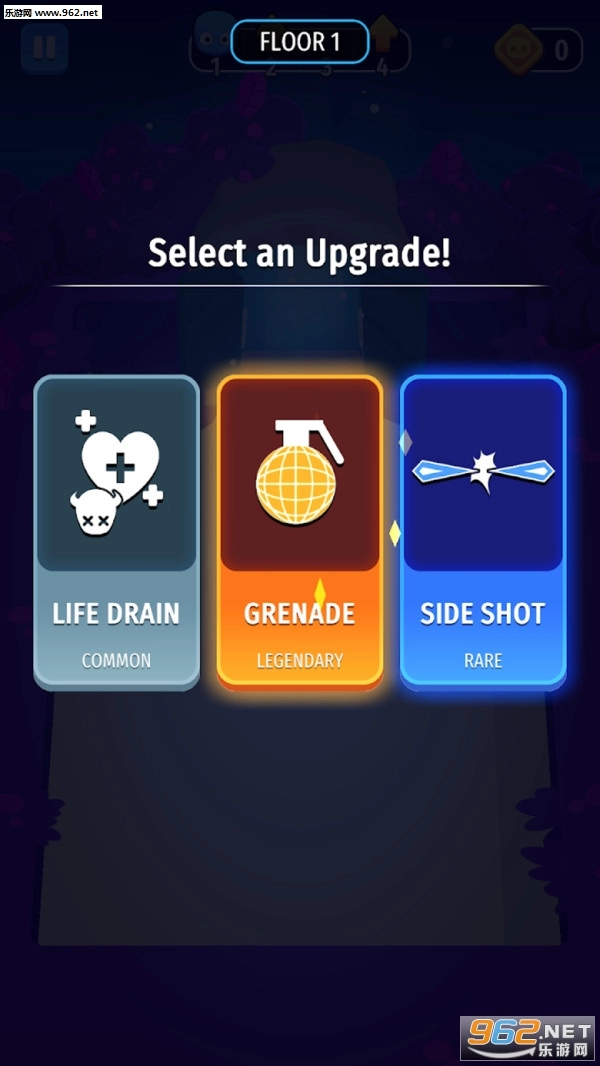The height and width of the screenshot is (1066, 600).
Task: Select the Life Drain common upgrade
Action: 116,532
